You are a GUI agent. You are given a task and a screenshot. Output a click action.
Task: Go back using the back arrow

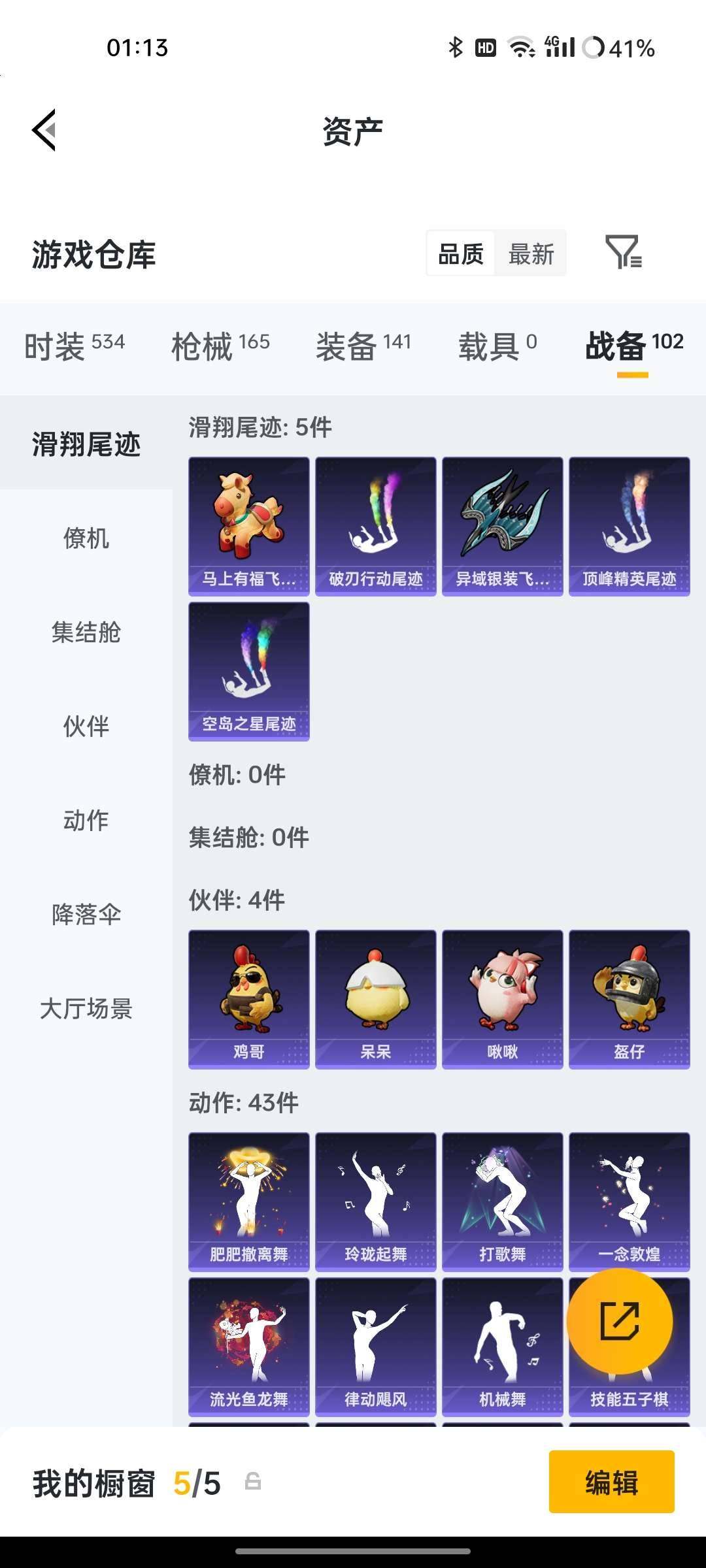(x=44, y=129)
